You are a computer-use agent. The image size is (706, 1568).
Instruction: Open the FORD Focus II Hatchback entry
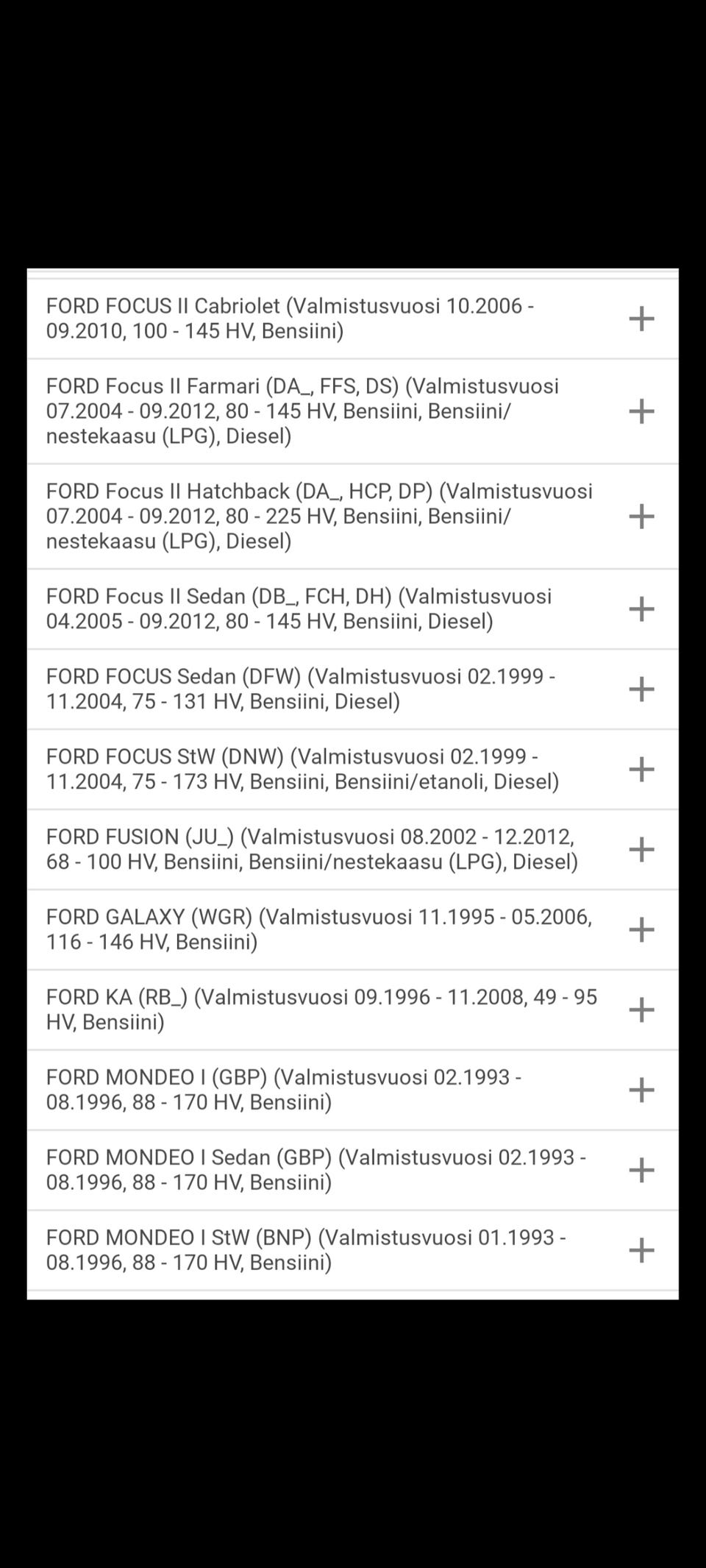click(x=641, y=517)
